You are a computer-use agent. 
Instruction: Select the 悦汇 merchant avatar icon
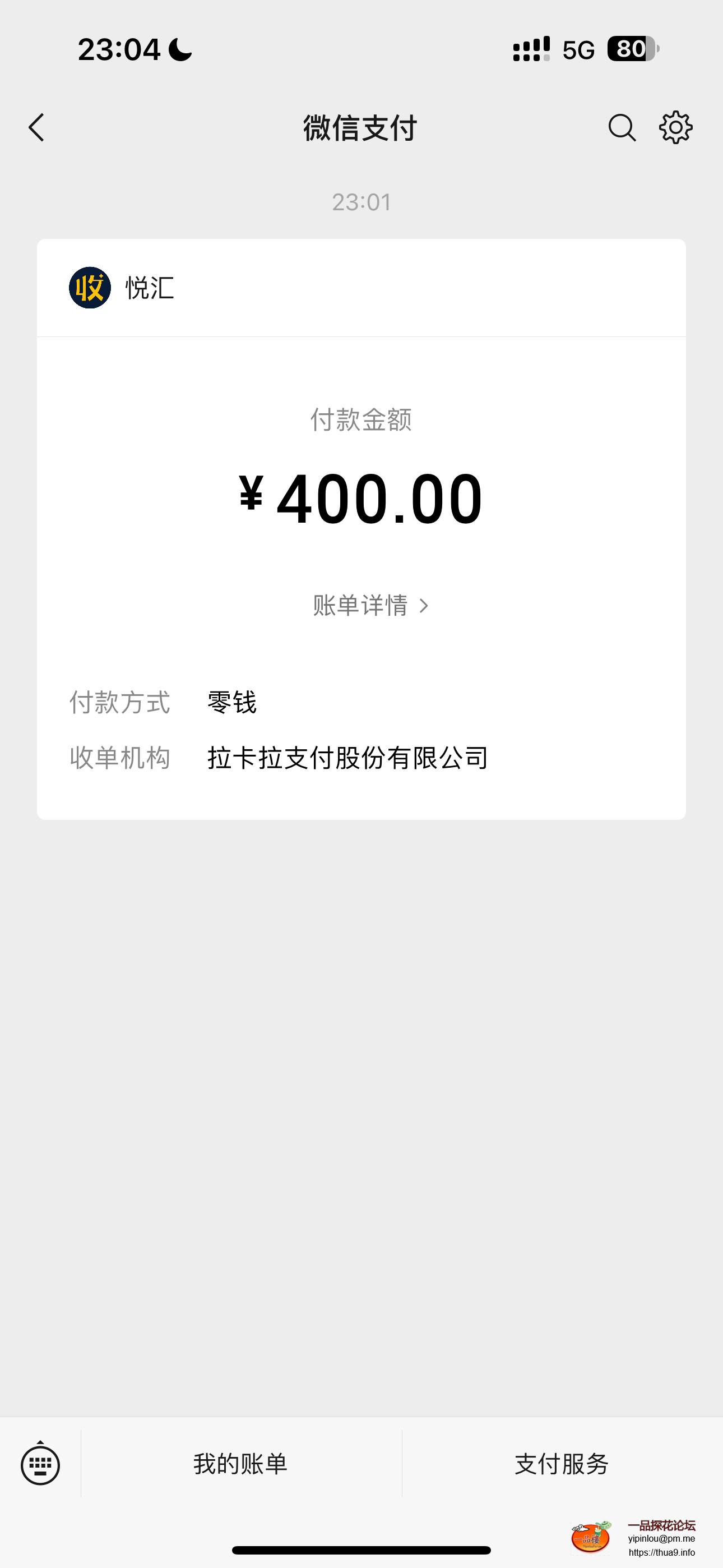tap(89, 288)
